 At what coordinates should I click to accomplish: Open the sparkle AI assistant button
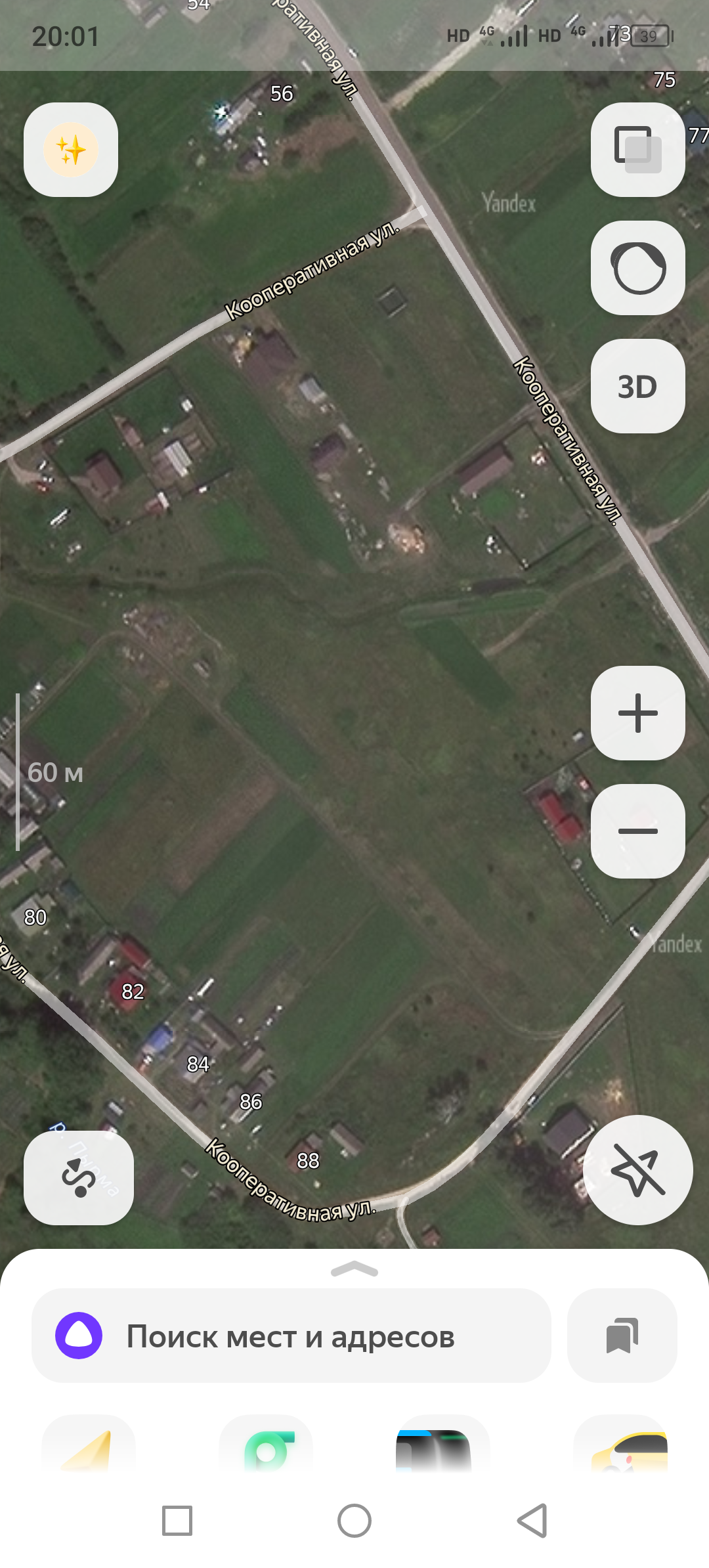coord(71,150)
